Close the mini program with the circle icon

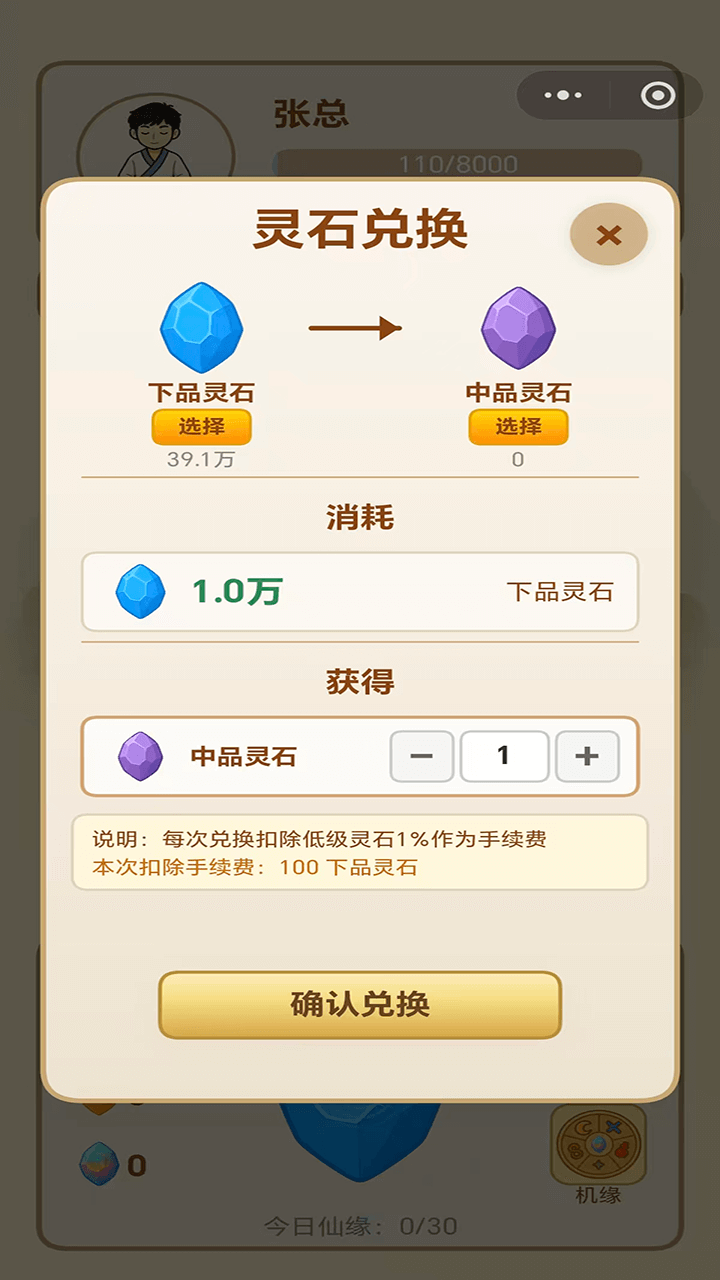click(x=657, y=96)
